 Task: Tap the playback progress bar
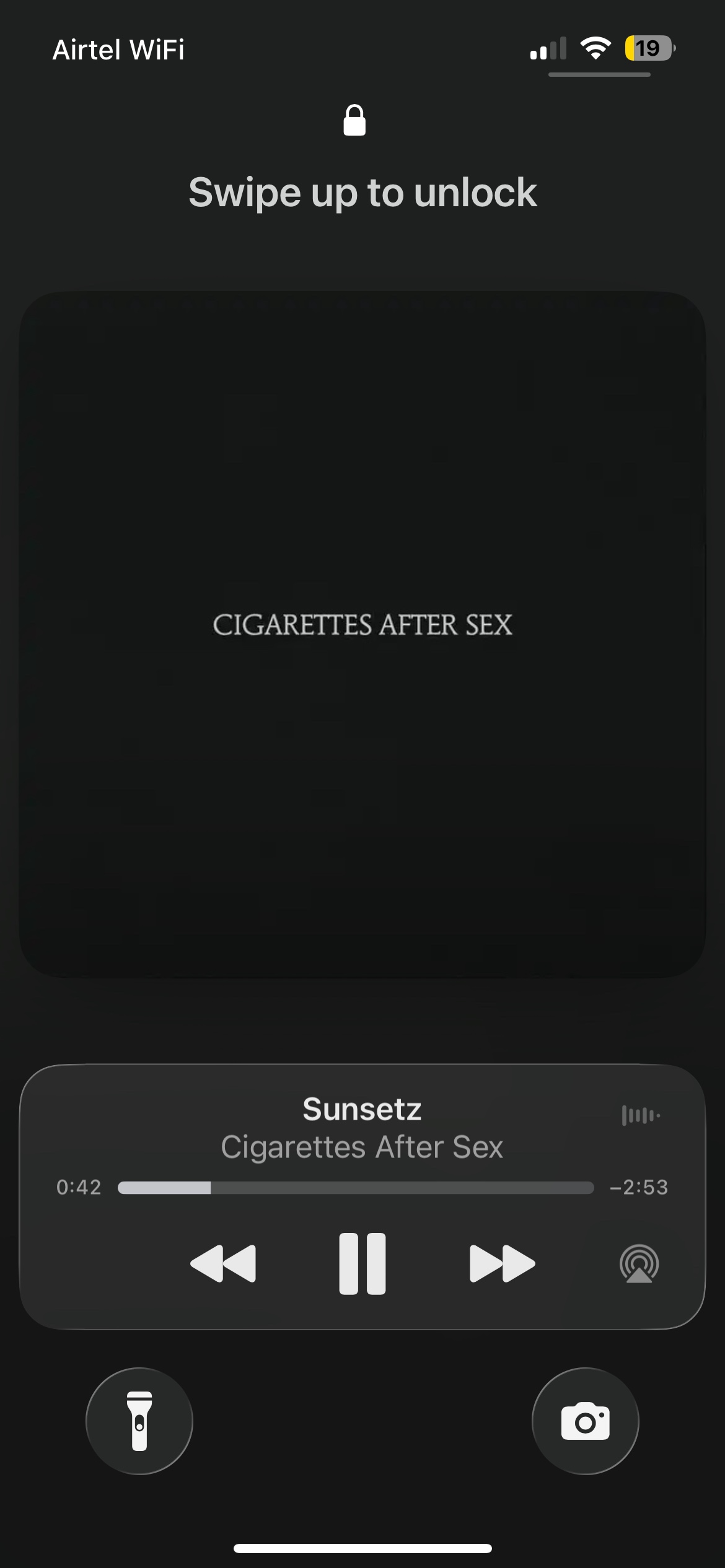356,1188
